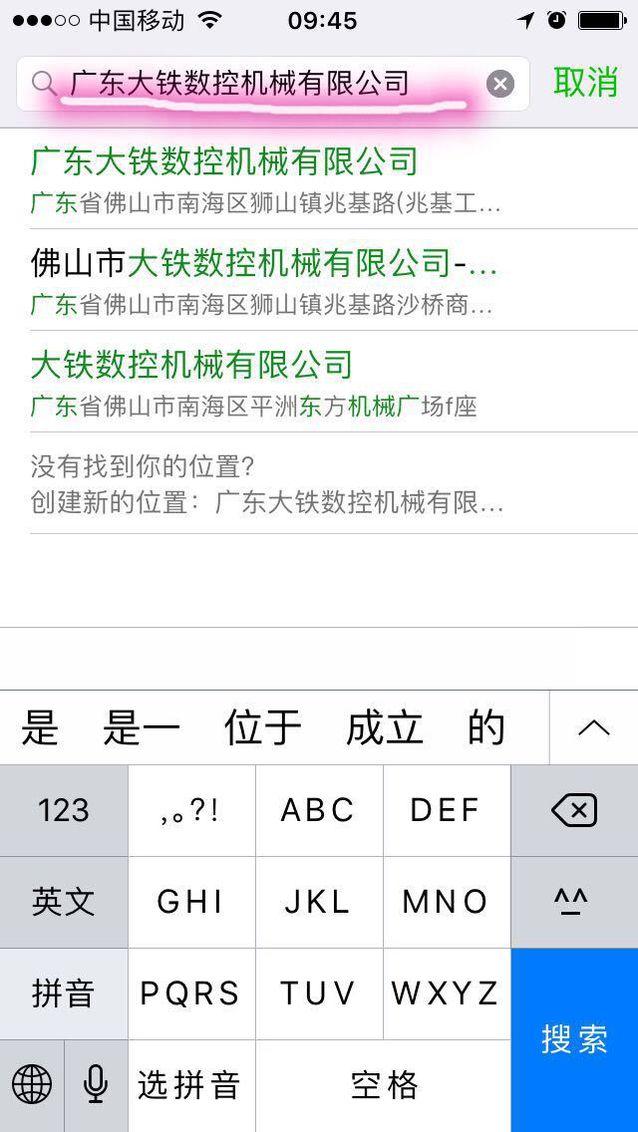Create new location 广东大铁数控机械有限…
The width and height of the screenshot is (638, 1132).
[x=265, y=484]
